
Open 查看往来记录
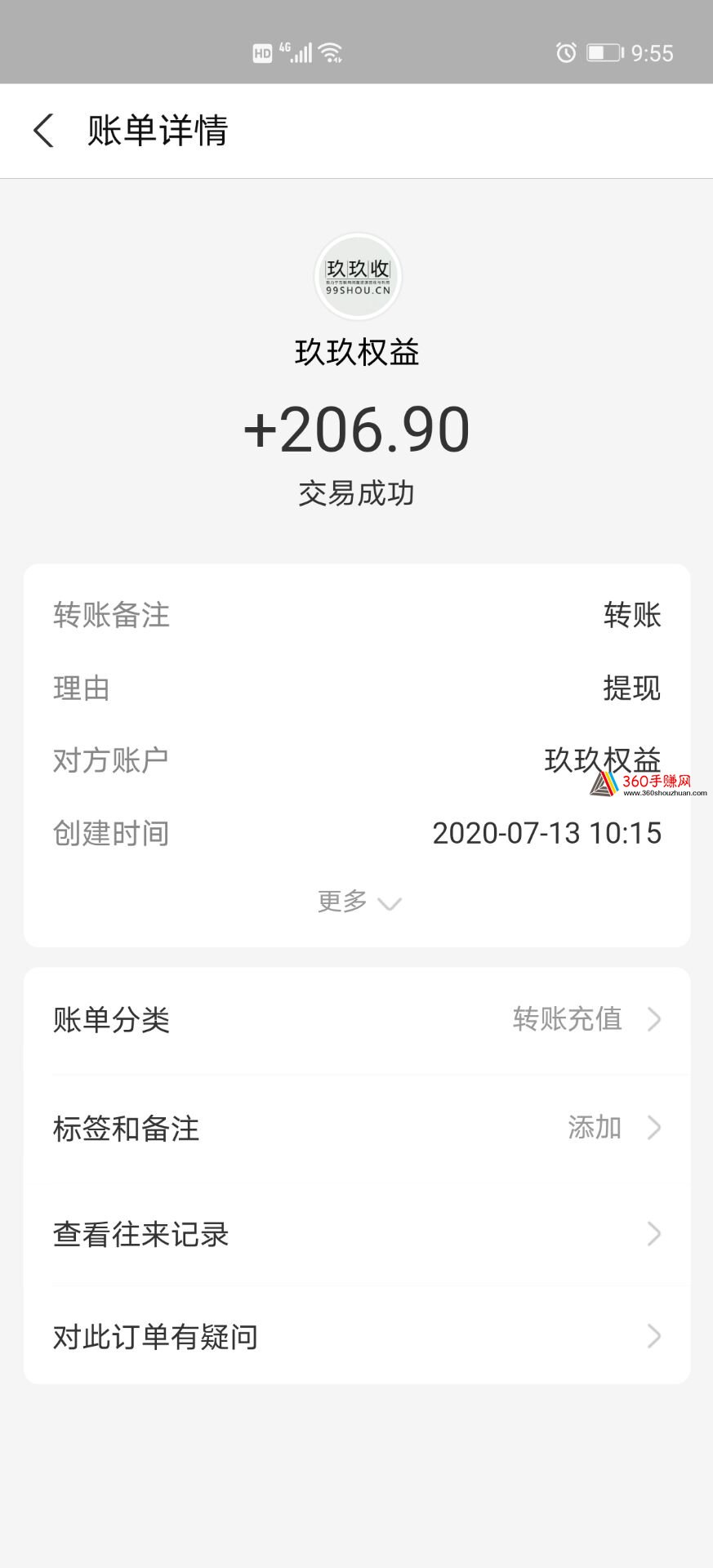click(x=357, y=1234)
